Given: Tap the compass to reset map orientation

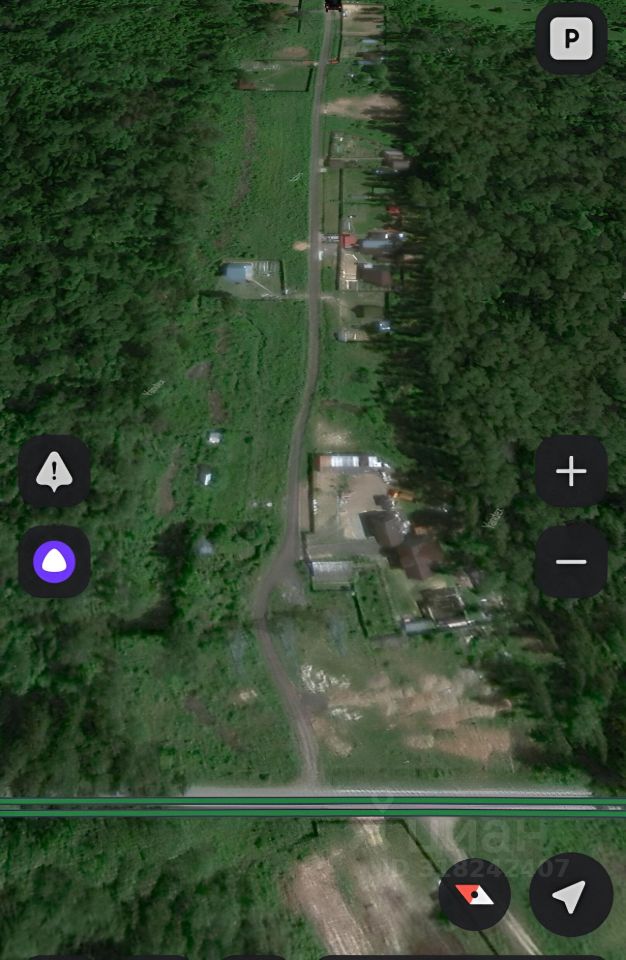Looking at the screenshot, I should pos(475,895).
